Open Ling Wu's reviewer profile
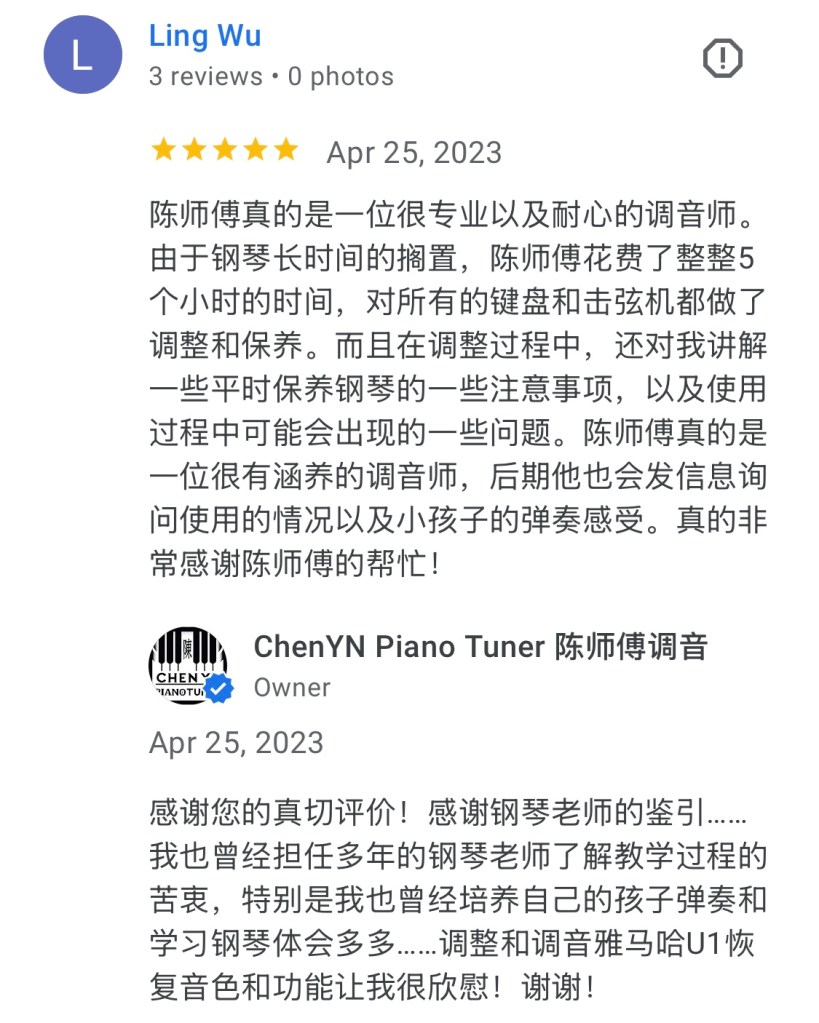Screen dimensions: 819x1023 tap(205, 36)
